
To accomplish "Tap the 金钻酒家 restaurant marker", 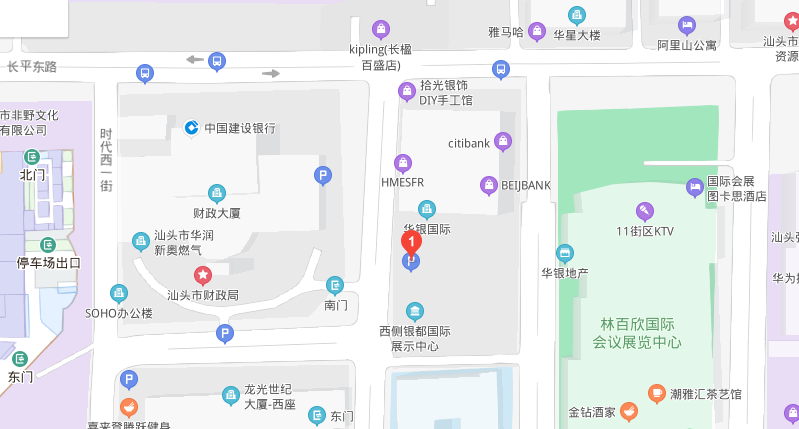I will pos(628,411).
